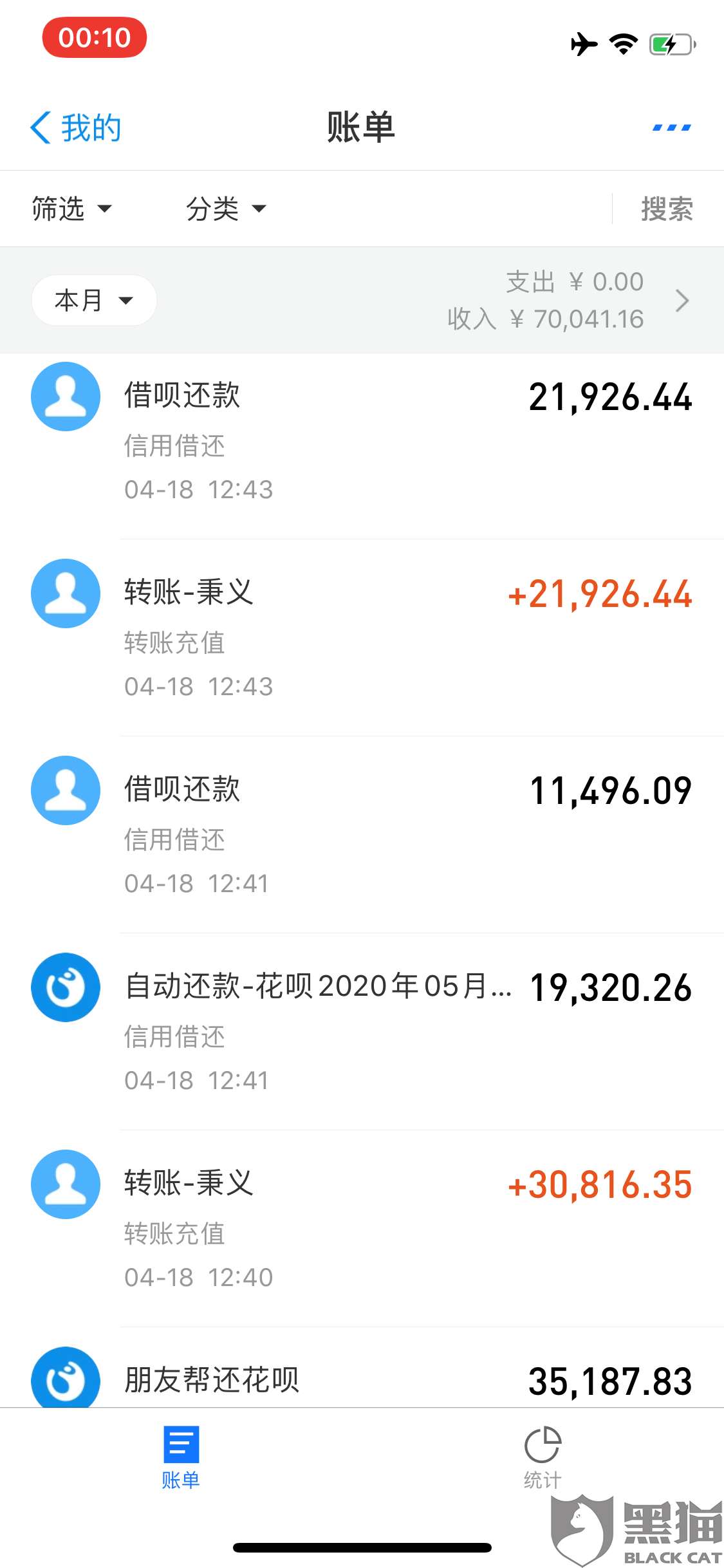
Task: Go back to 我的 page
Action: 75,127
